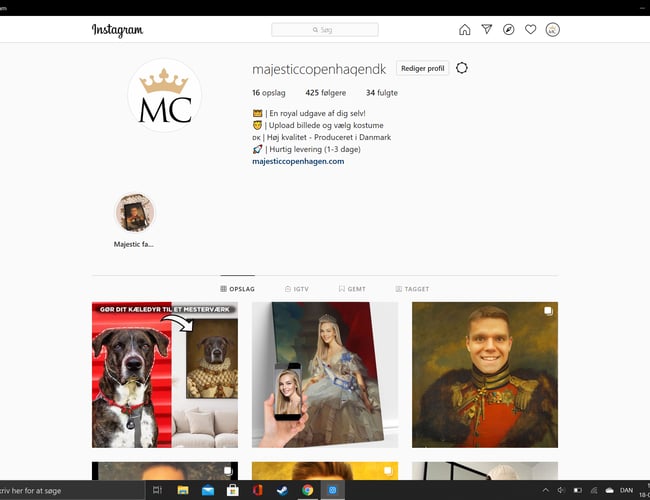The height and width of the screenshot is (500, 650).
Task: Open the settings gear icon
Action: pyautogui.click(x=462, y=68)
